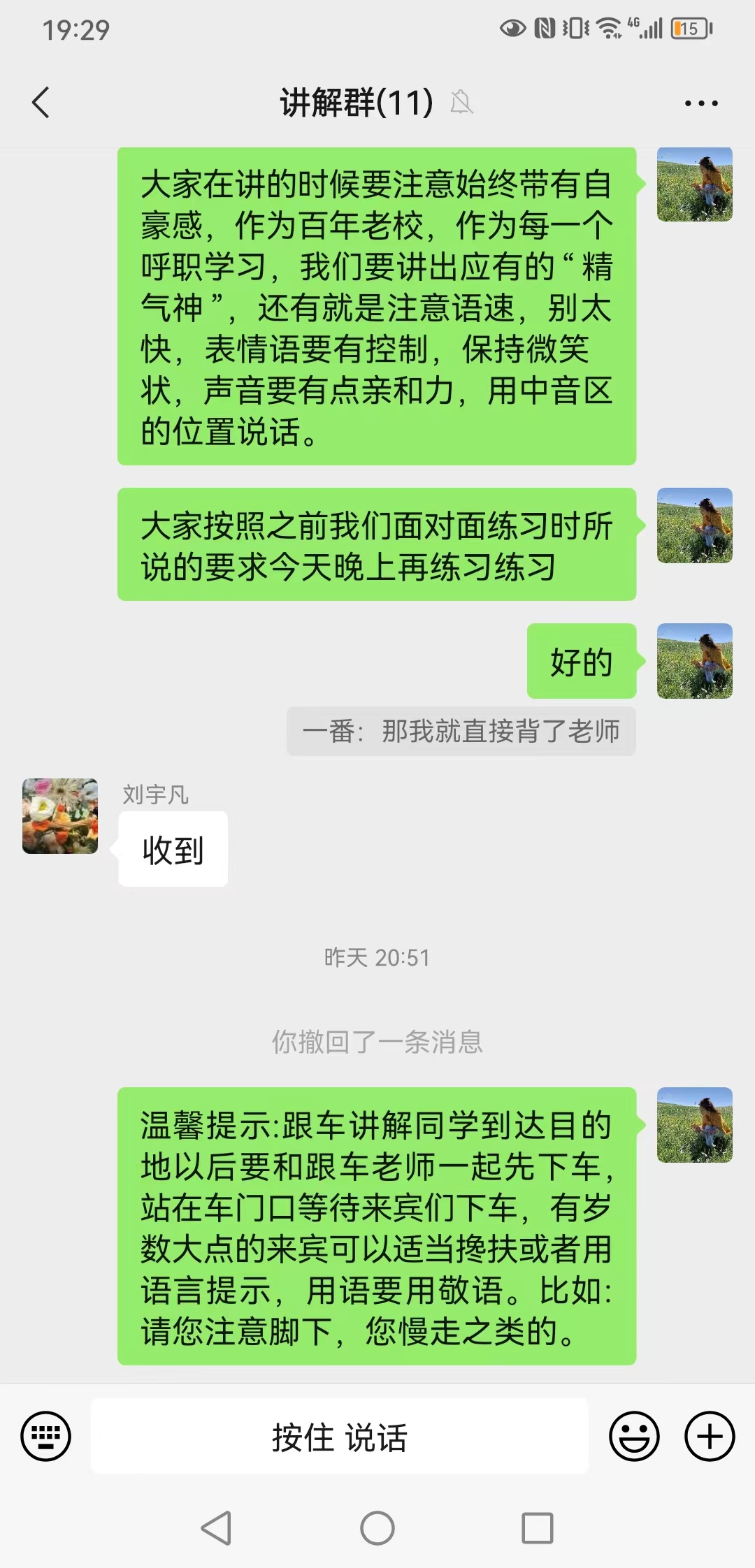
Task: Switch to keyboard text input
Action: point(46,1437)
